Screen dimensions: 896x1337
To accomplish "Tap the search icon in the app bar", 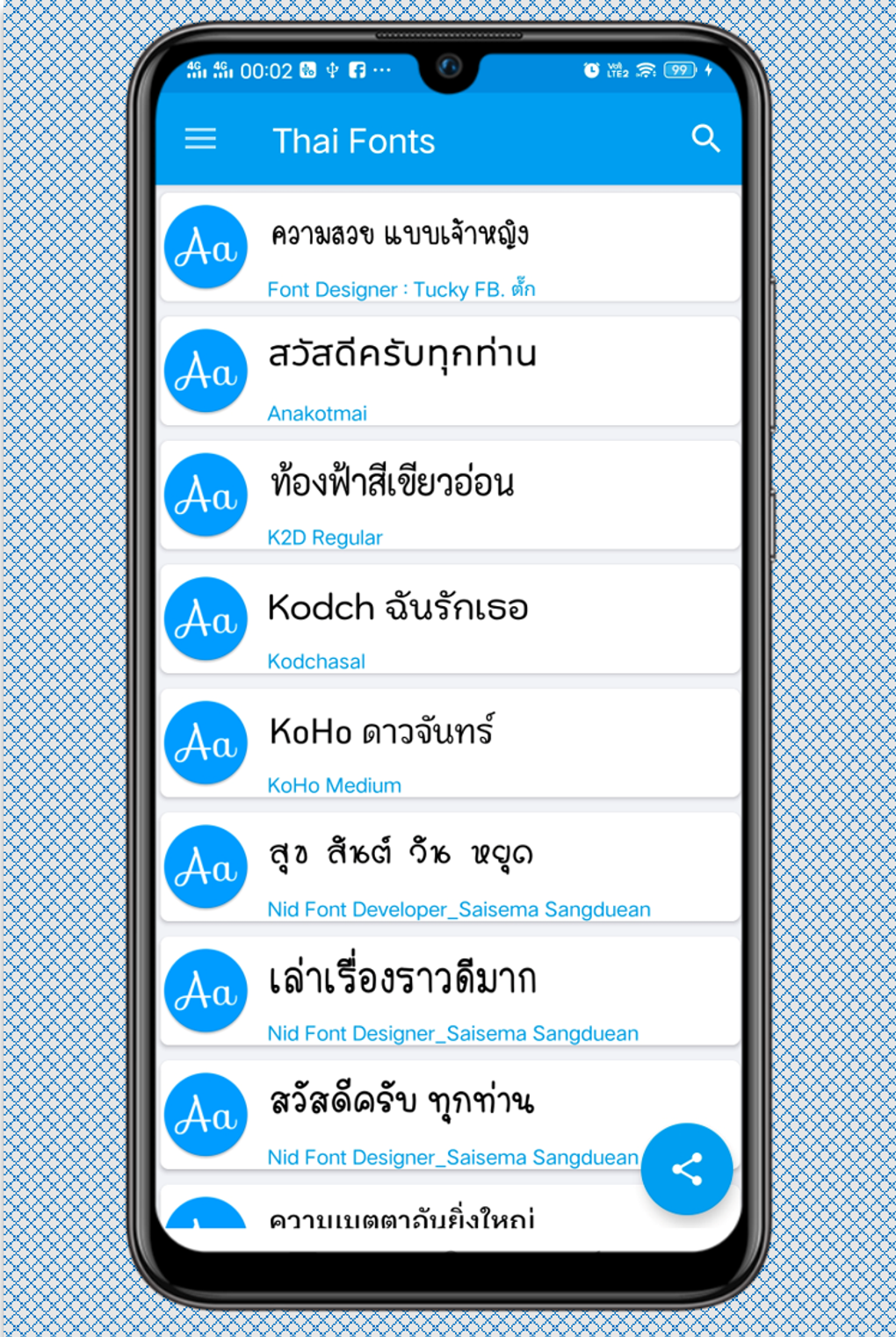I will pos(706,139).
